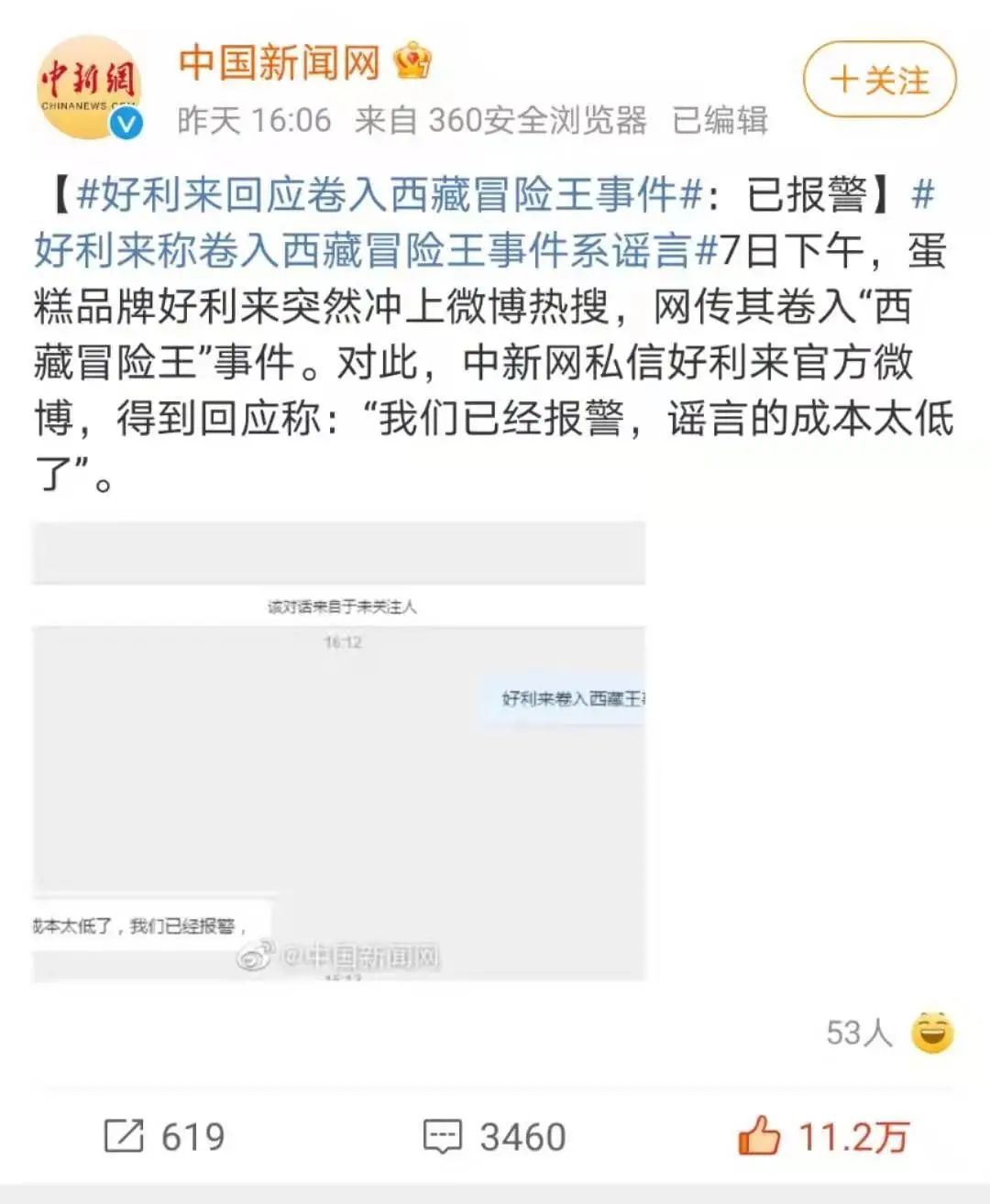Repost this post with 619 shares

pyautogui.click(x=165, y=1137)
